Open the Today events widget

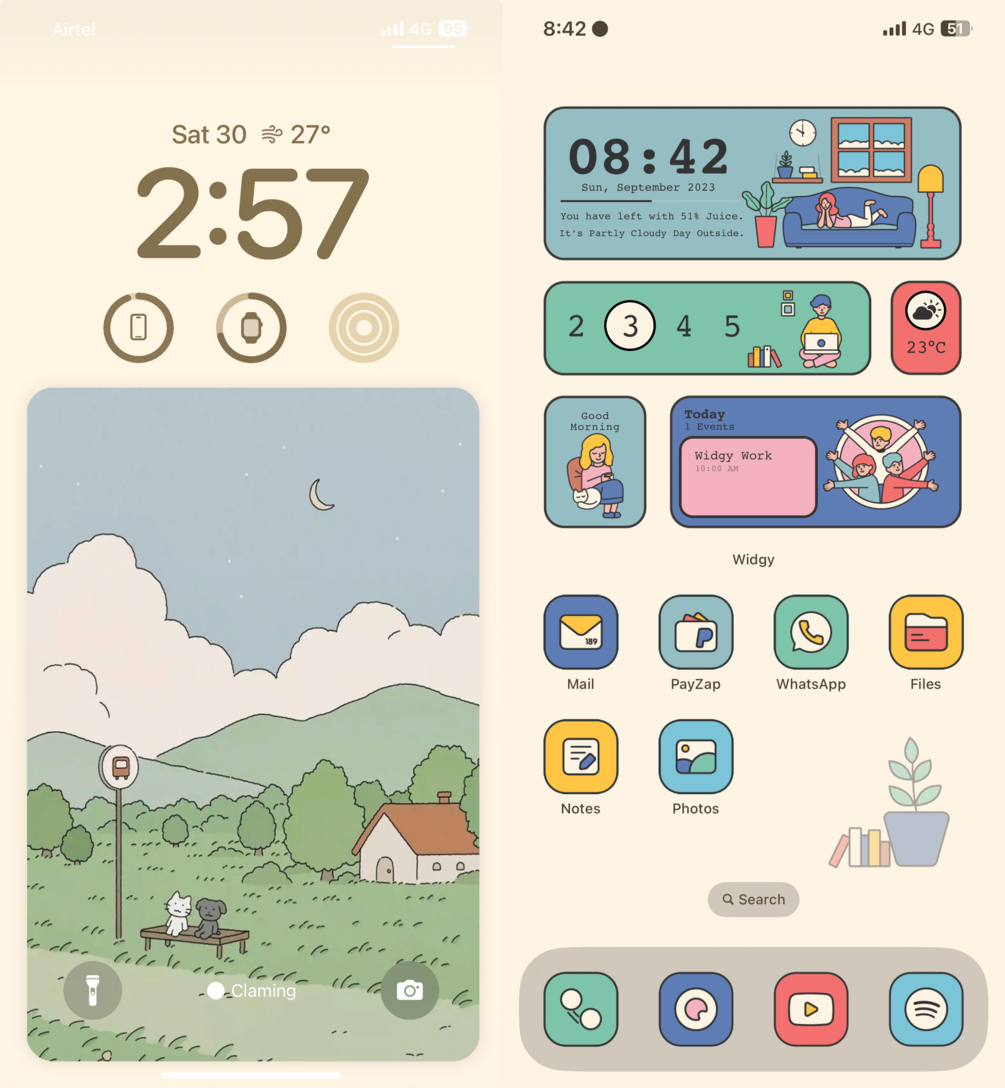(815, 462)
